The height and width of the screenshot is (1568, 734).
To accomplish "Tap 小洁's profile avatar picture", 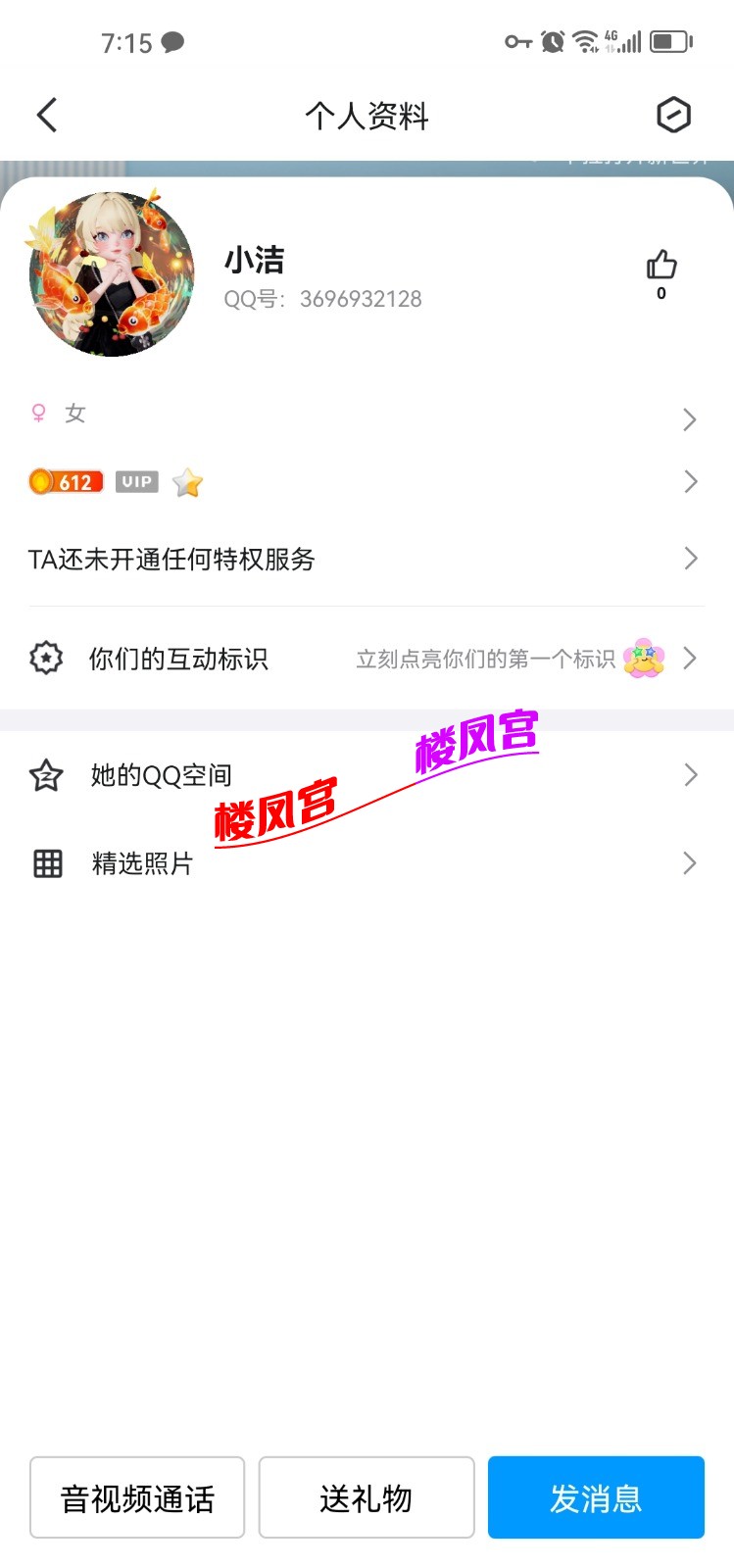I will coord(110,272).
